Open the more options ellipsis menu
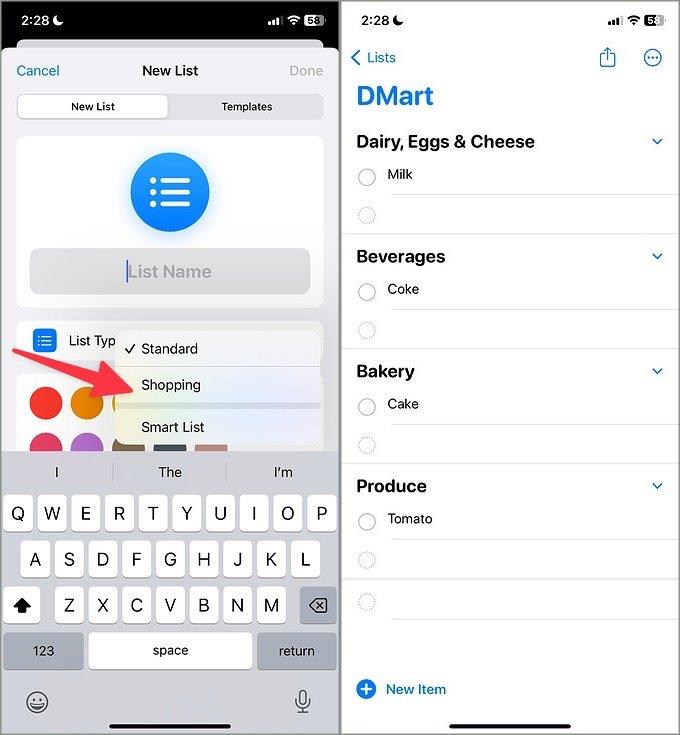Screen dimensions: 680x735 pos(652,57)
